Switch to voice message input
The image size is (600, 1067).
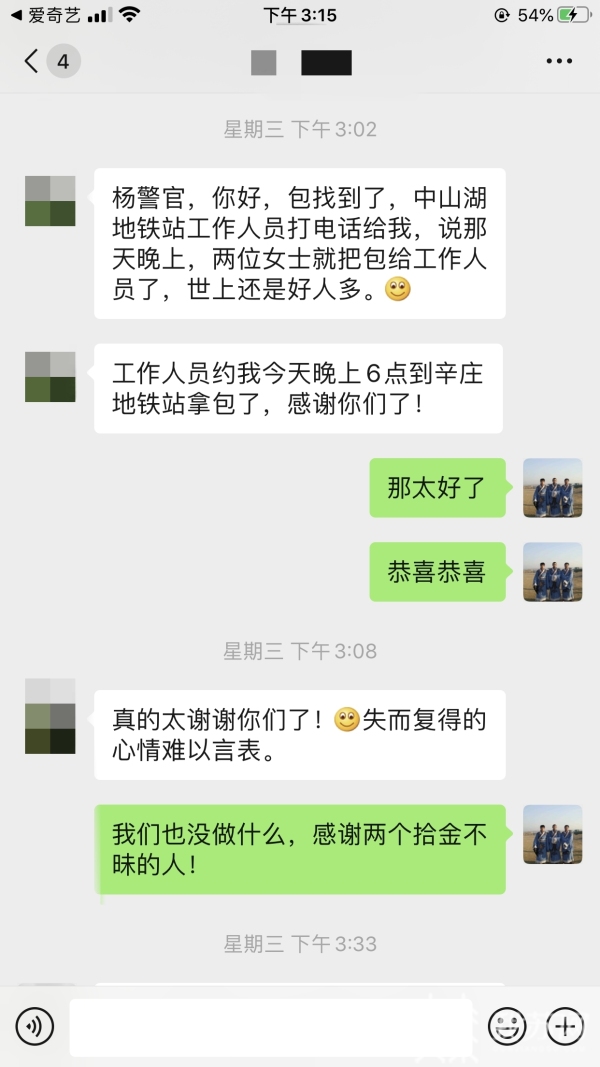pyautogui.click(x=34, y=1026)
